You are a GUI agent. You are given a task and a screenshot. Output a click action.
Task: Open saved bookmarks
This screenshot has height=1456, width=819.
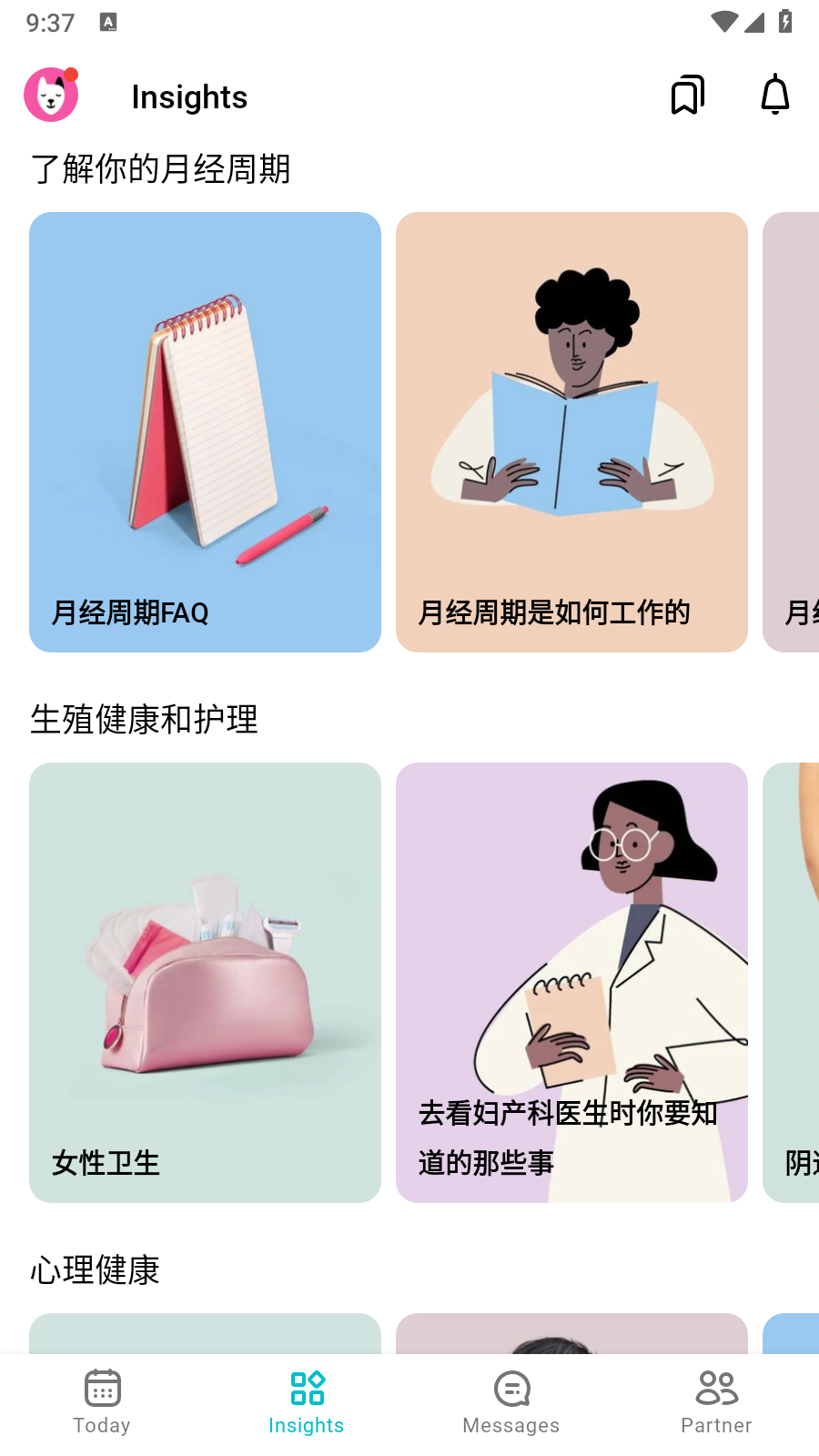tap(688, 95)
